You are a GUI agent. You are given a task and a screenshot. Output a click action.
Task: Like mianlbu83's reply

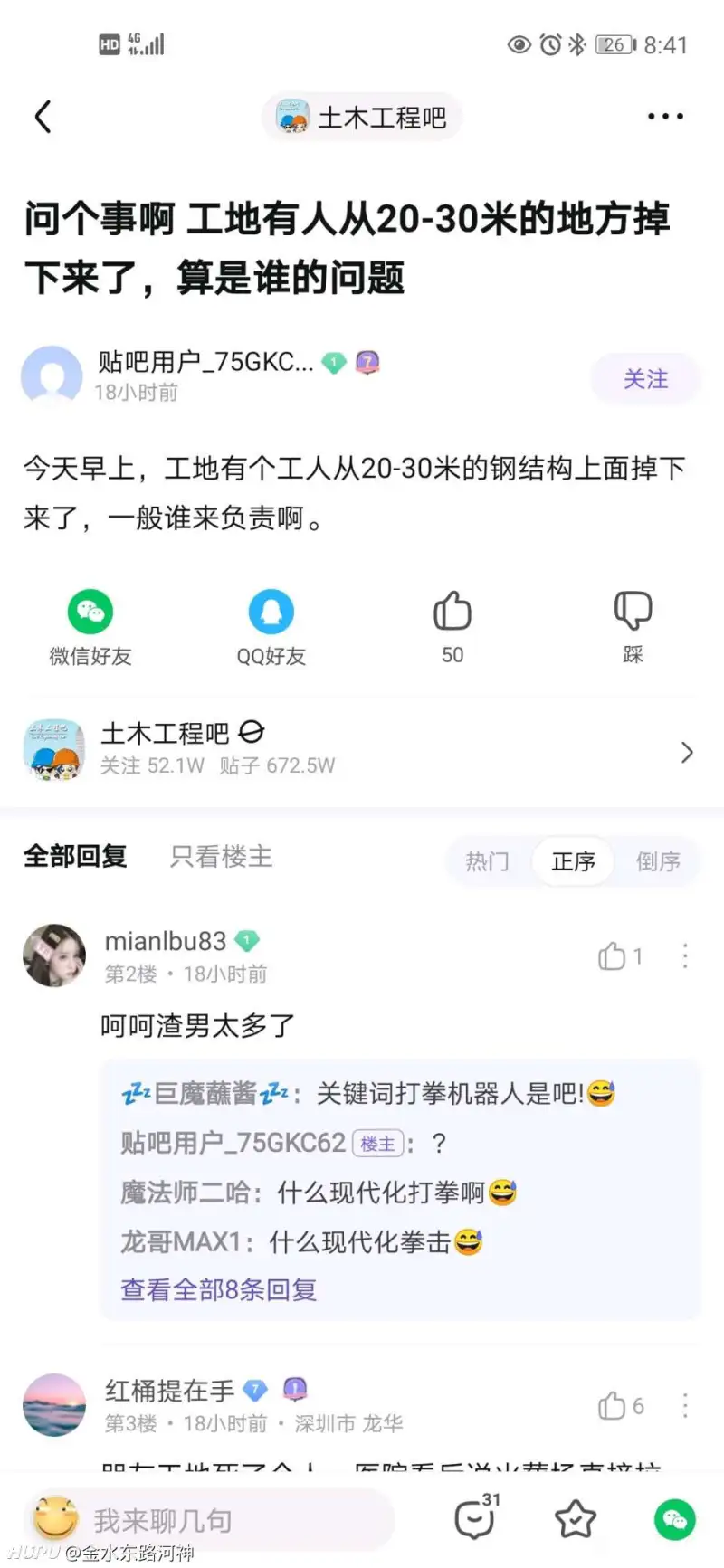click(620, 956)
